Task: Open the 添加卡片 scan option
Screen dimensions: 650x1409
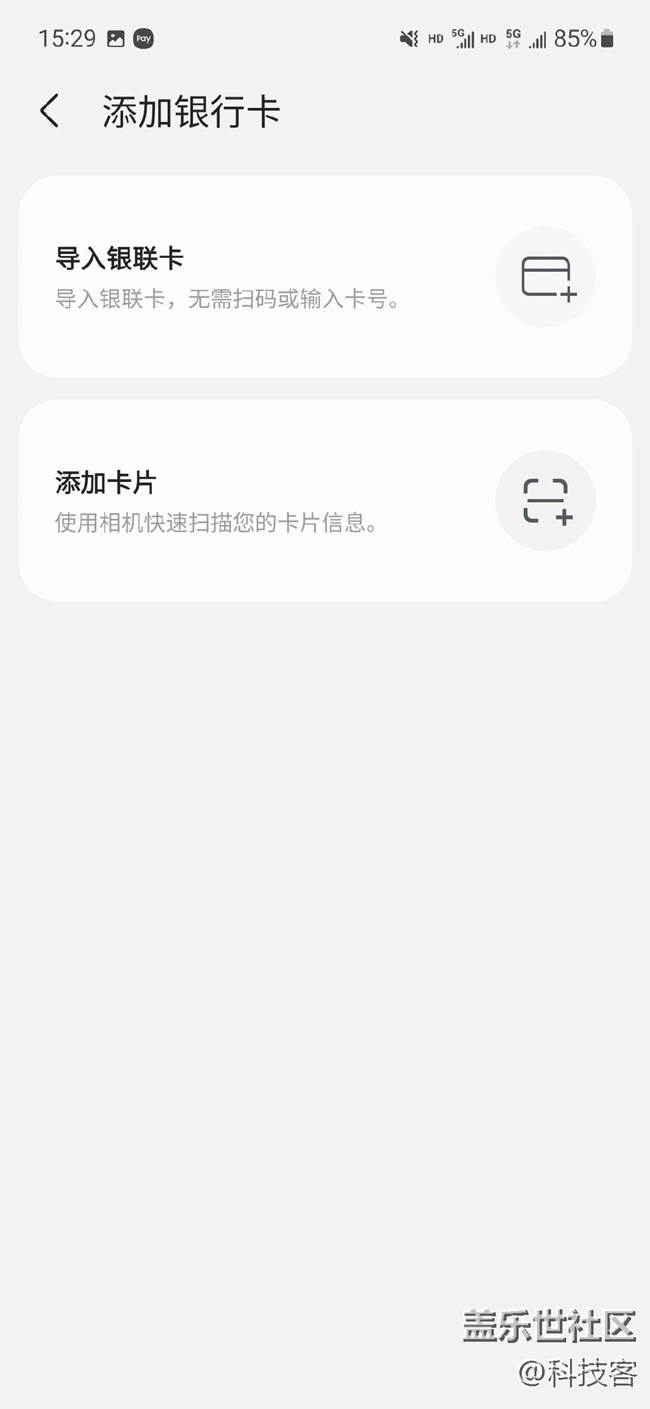Action: click(325, 501)
